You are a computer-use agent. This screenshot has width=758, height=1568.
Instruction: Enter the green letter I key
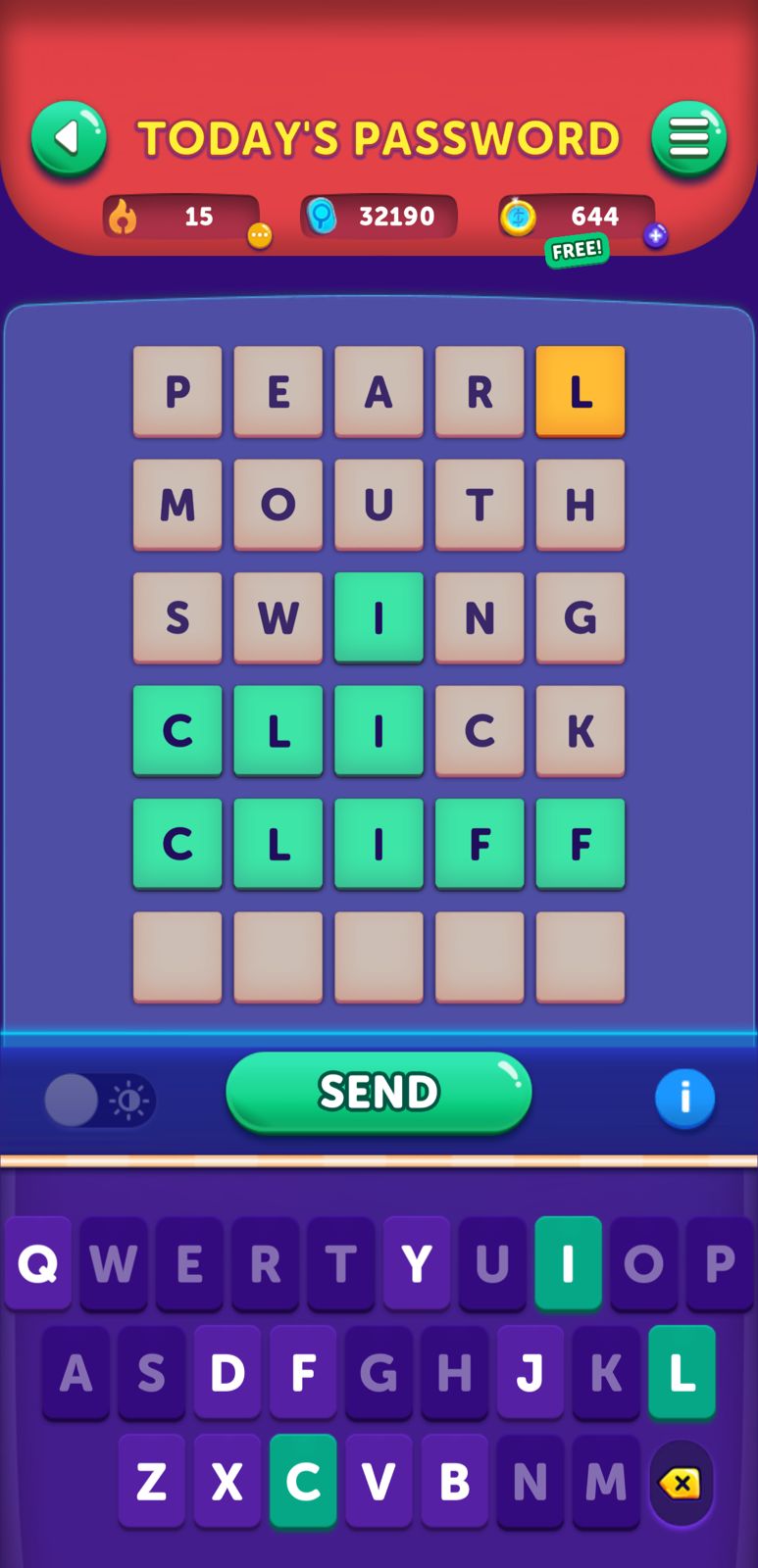(x=568, y=1263)
